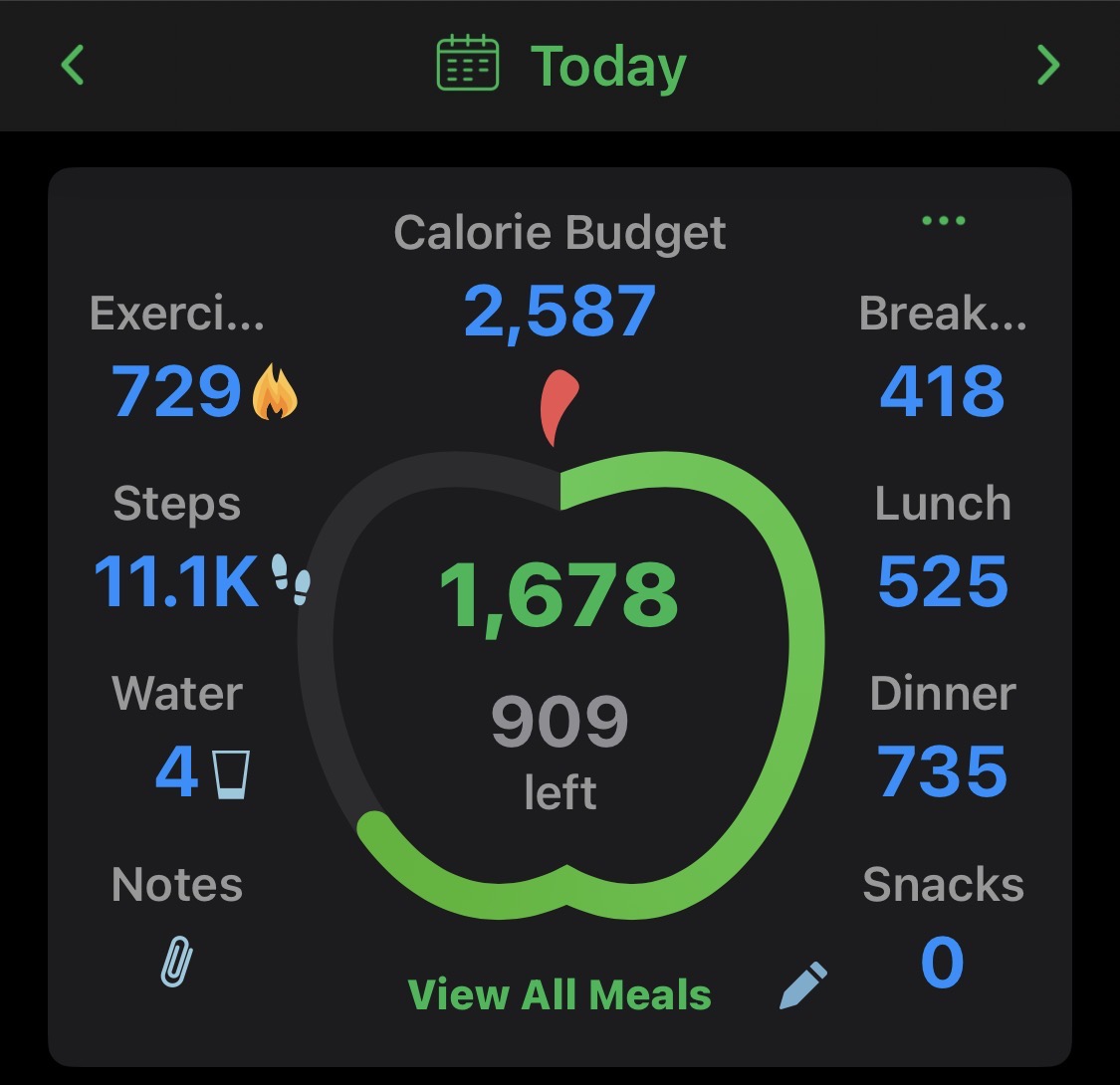Image resolution: width=1120 pixels, height=1085 pixels.
Task: Go to the next day
Action: click(1048, 65)
